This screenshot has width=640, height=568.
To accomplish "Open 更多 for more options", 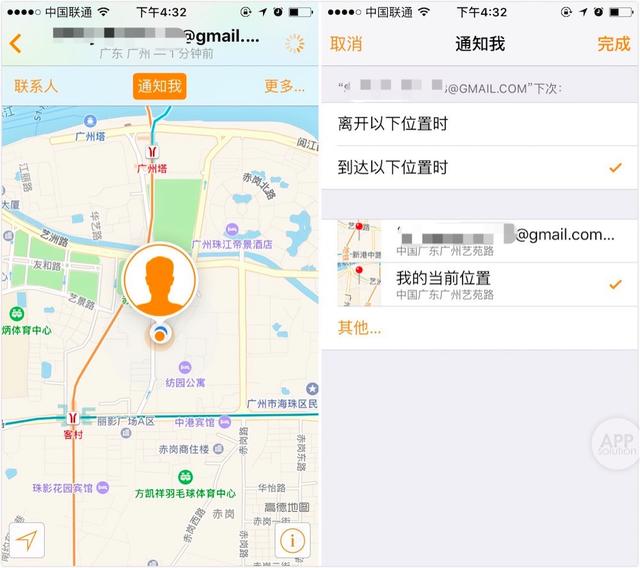I will 284,86.
